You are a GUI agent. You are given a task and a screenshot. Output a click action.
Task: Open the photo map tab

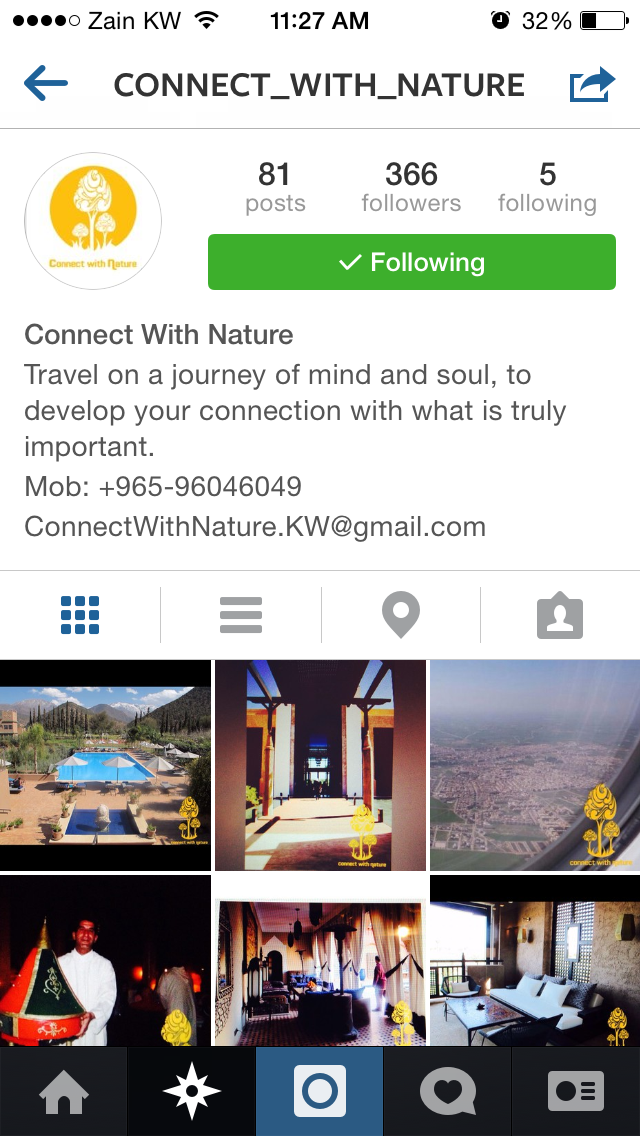coord(401,615)
